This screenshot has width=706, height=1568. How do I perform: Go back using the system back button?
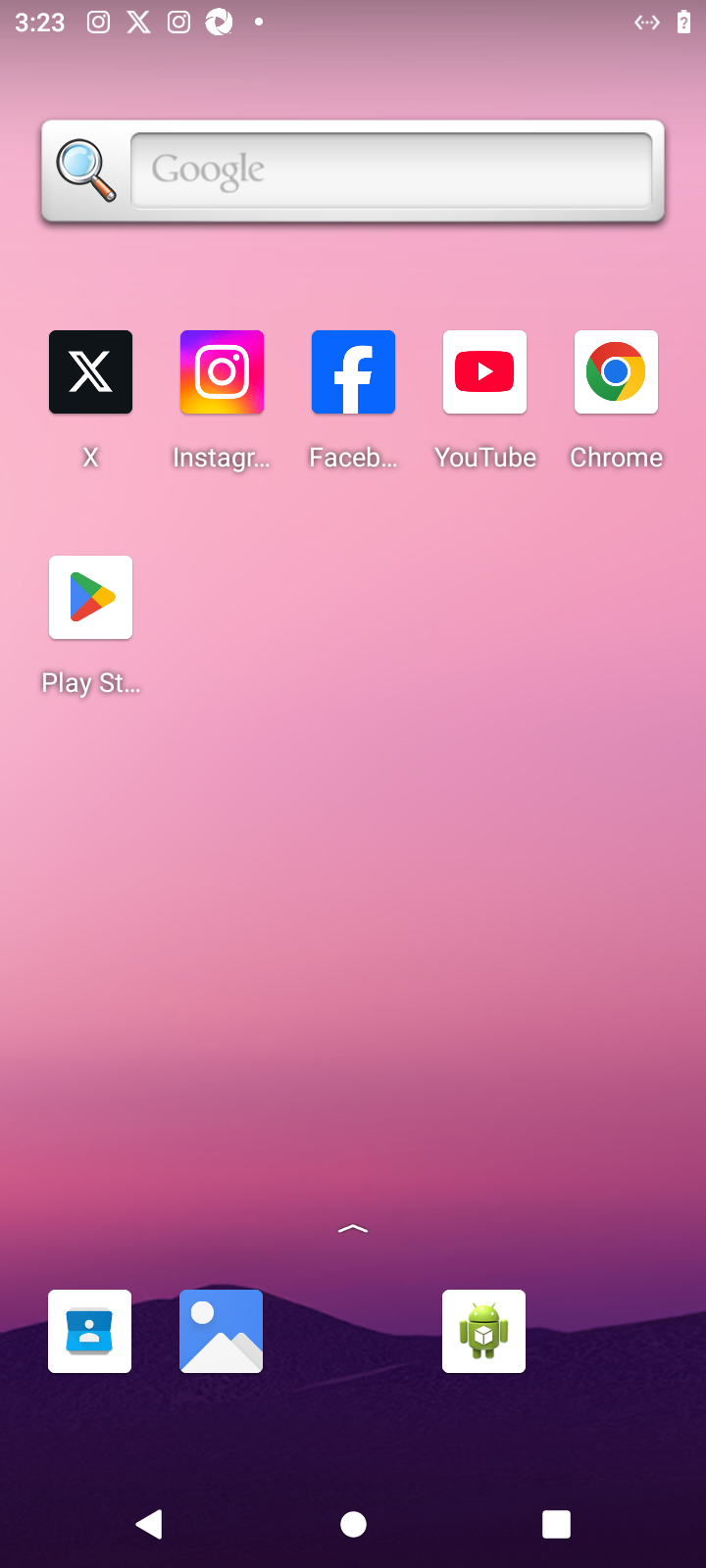[149, 1524]
